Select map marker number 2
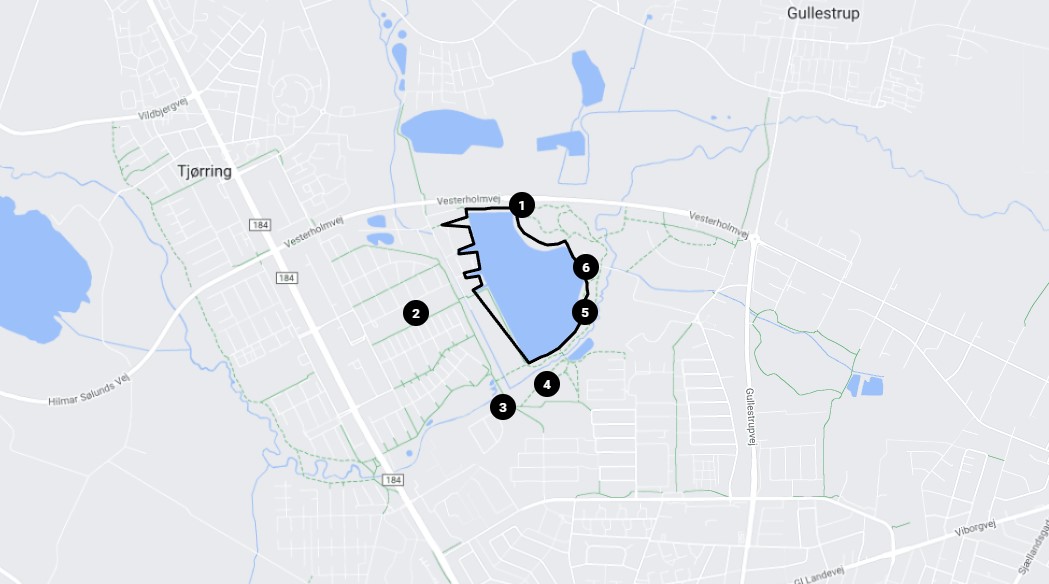1049x584 pixels. (416, 313)
